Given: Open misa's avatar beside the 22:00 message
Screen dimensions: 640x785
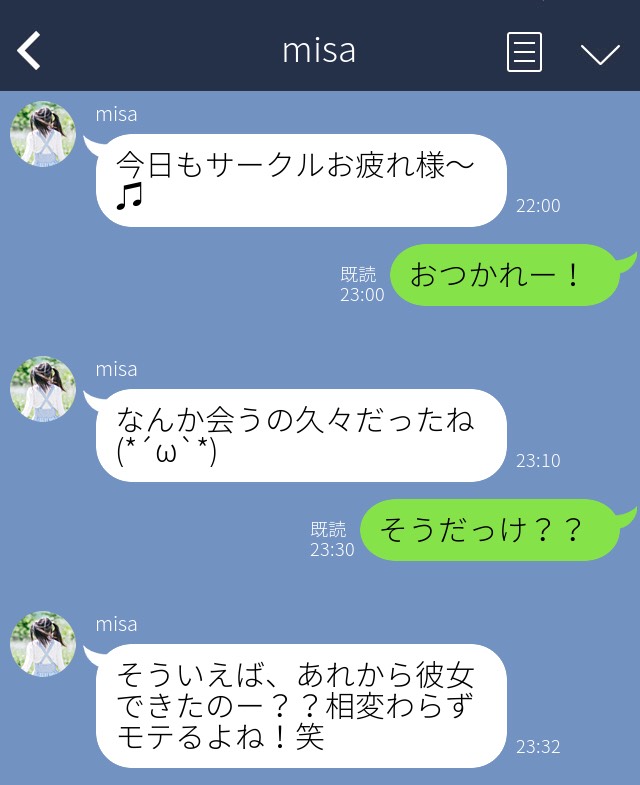Looking at the screenshot, I should pyautogui.click(x=43, y=134).
